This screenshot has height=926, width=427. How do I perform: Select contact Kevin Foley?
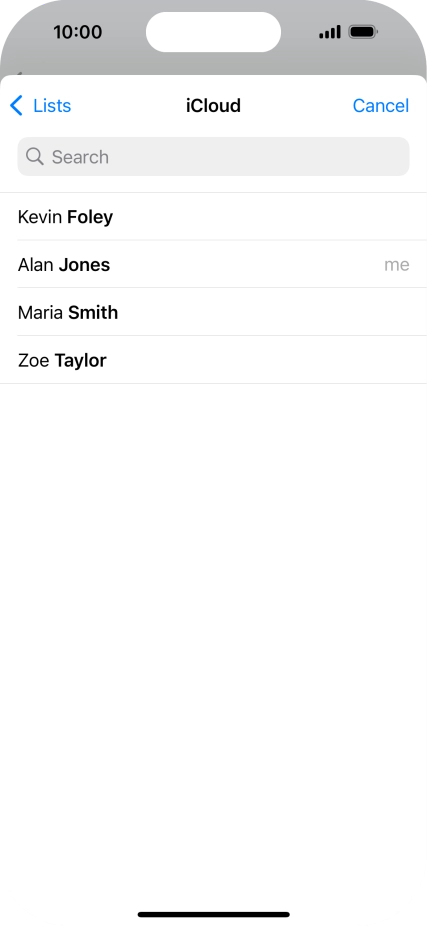click(x=213, y=217)
